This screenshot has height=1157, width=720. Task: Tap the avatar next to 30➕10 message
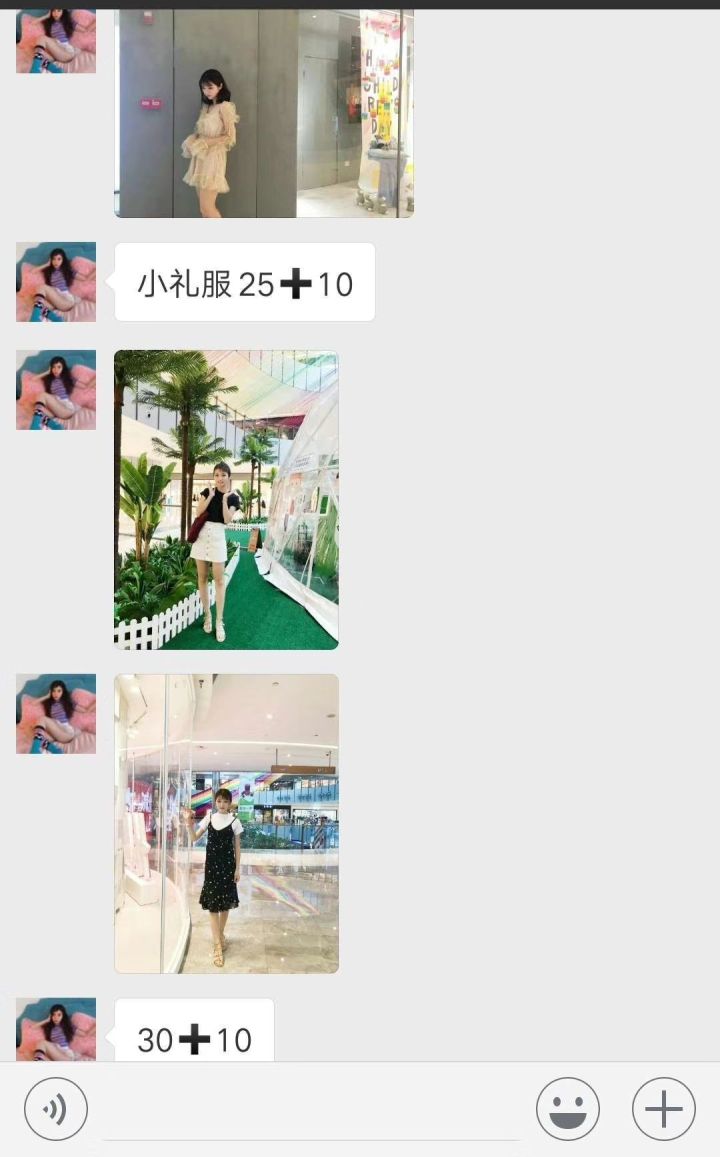(x=56, y=1030)
